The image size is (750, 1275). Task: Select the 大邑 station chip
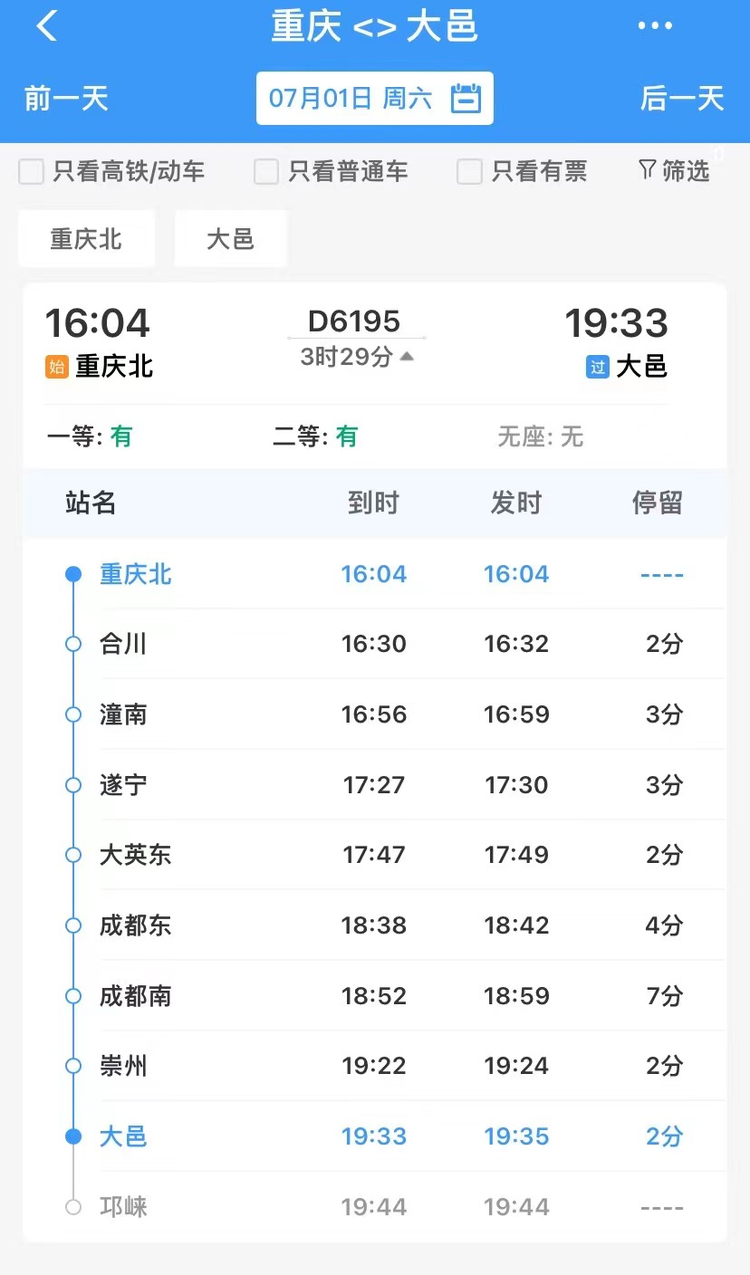tap(231, 239)
